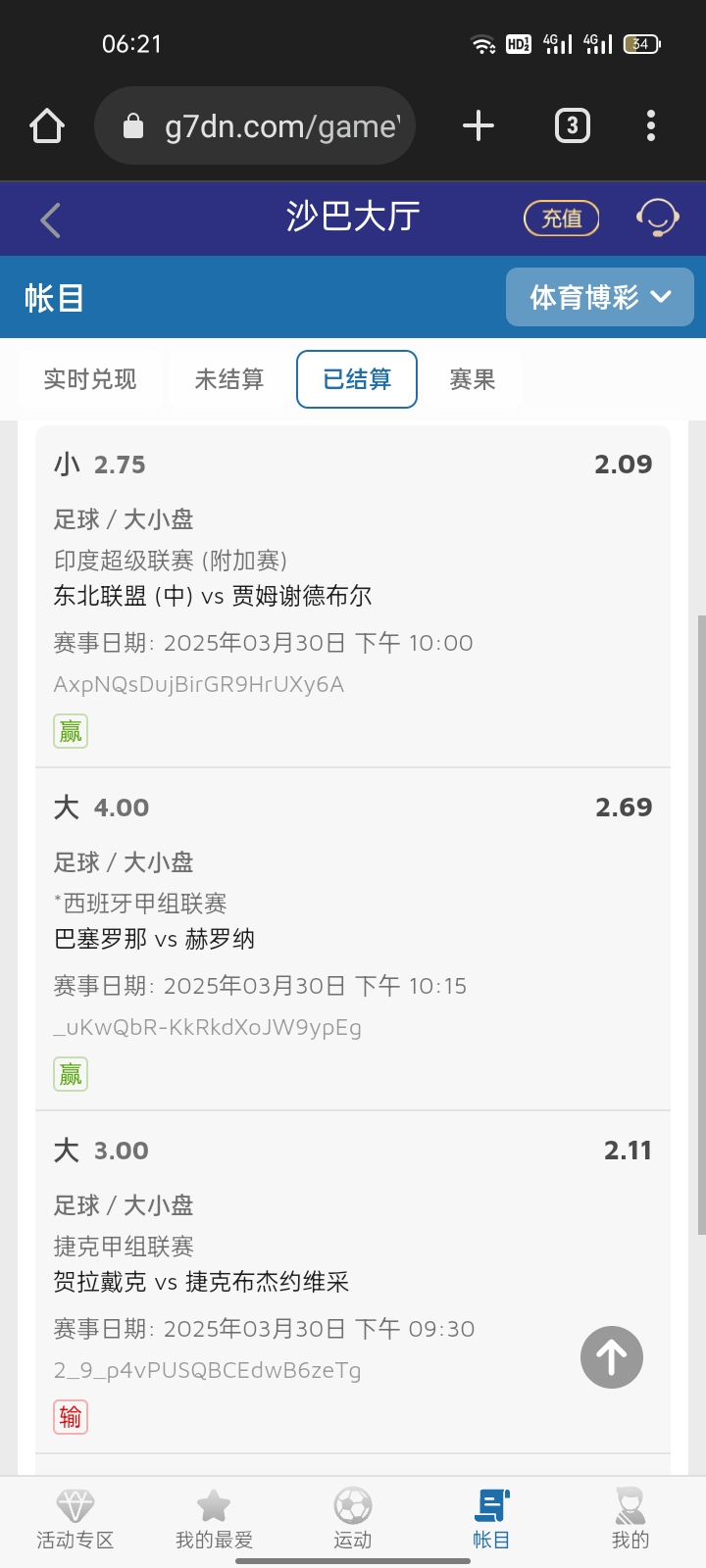Open 我的最爱 favorites tab

point(214,1520)
